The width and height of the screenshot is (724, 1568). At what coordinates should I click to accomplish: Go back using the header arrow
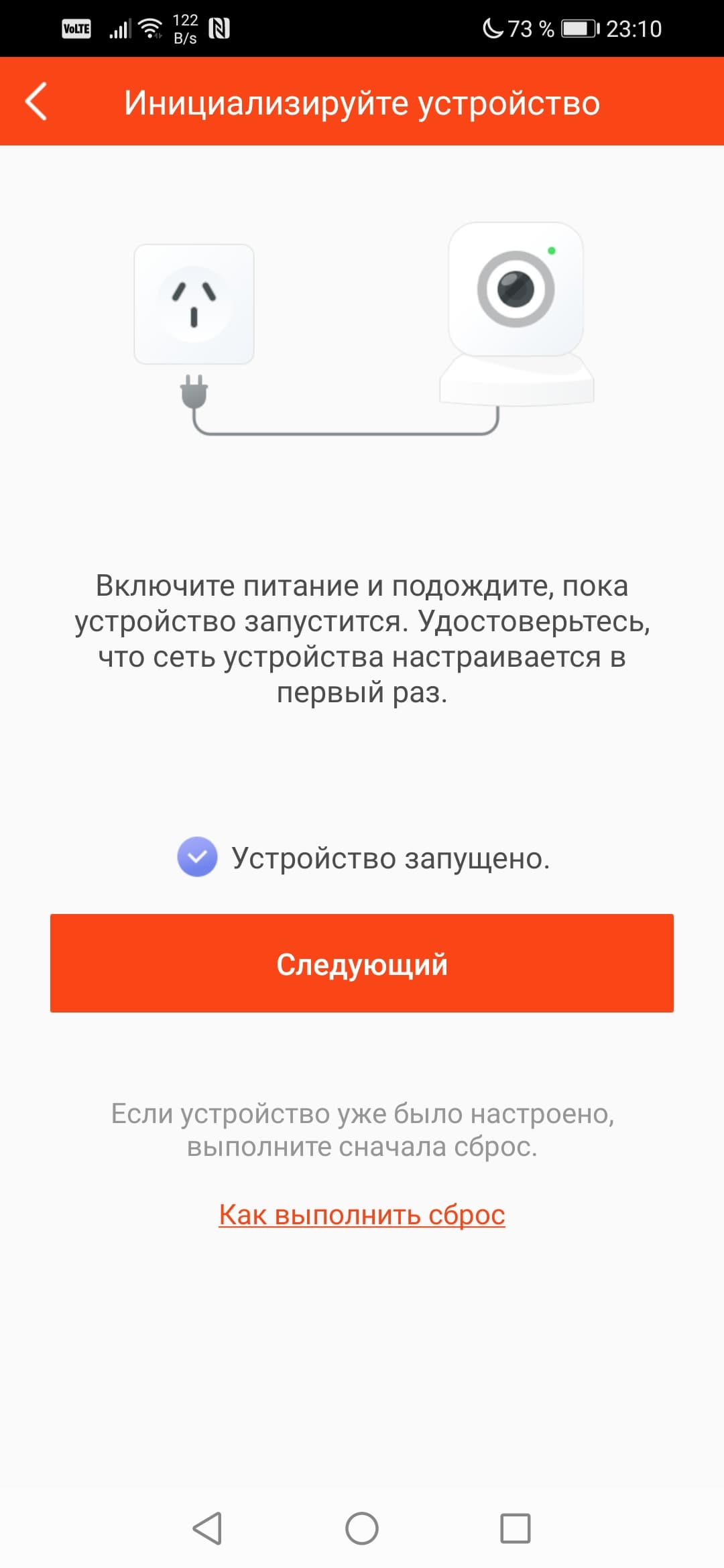tap(36, 102)
